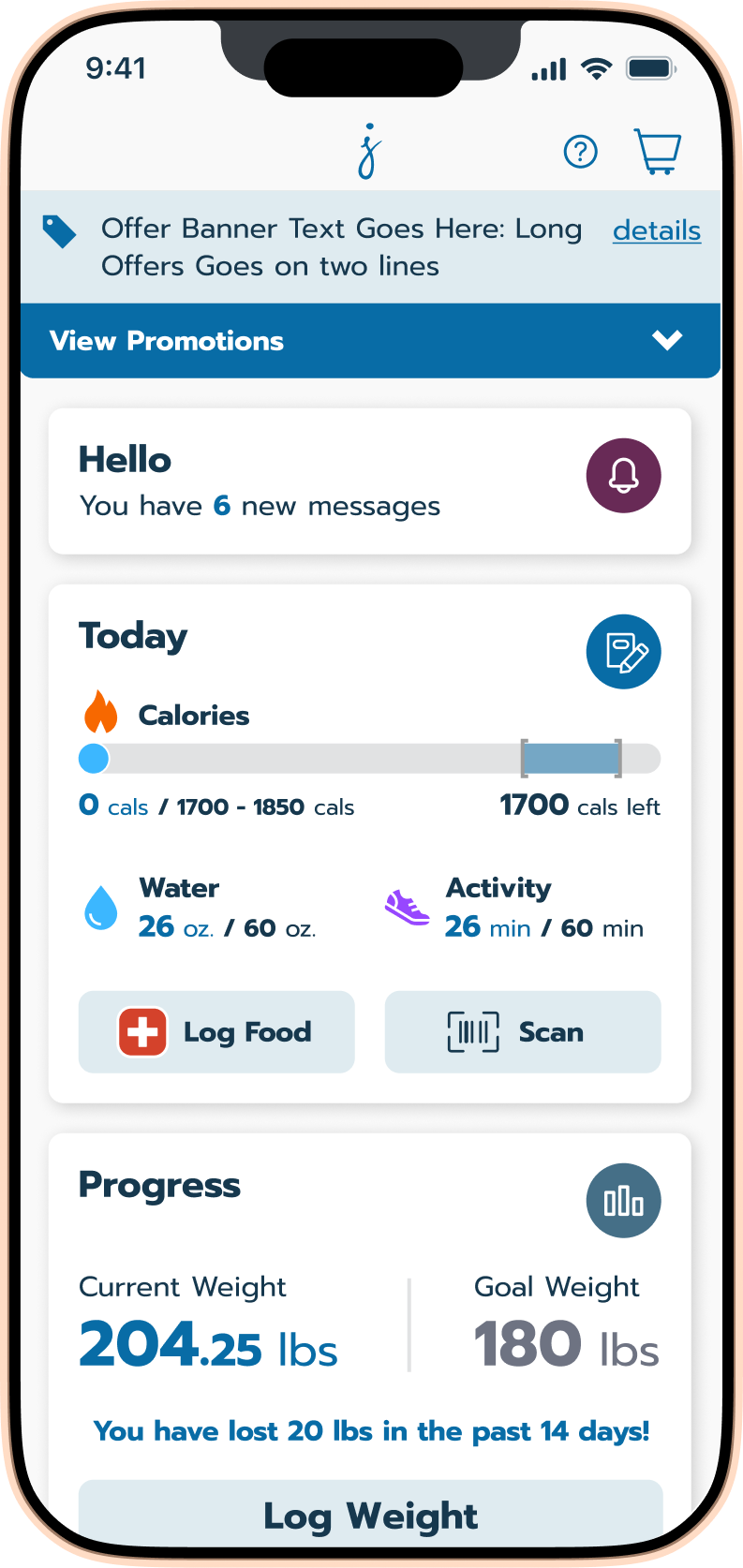Open the notifications bell
The height and width of the screenshot is (1568, 743).
[623, 476]
